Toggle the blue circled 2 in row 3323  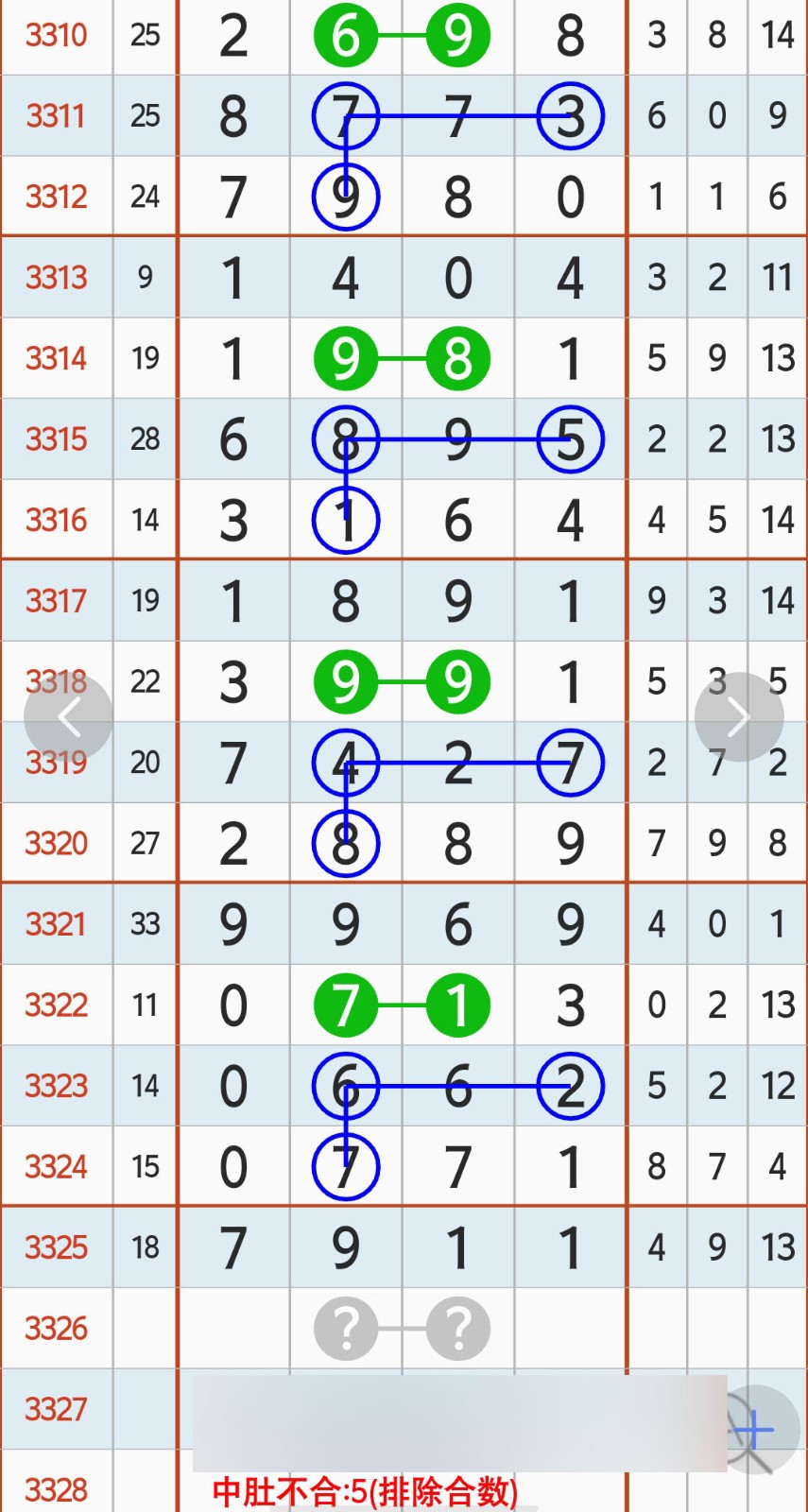click(x=570, y=1087)
